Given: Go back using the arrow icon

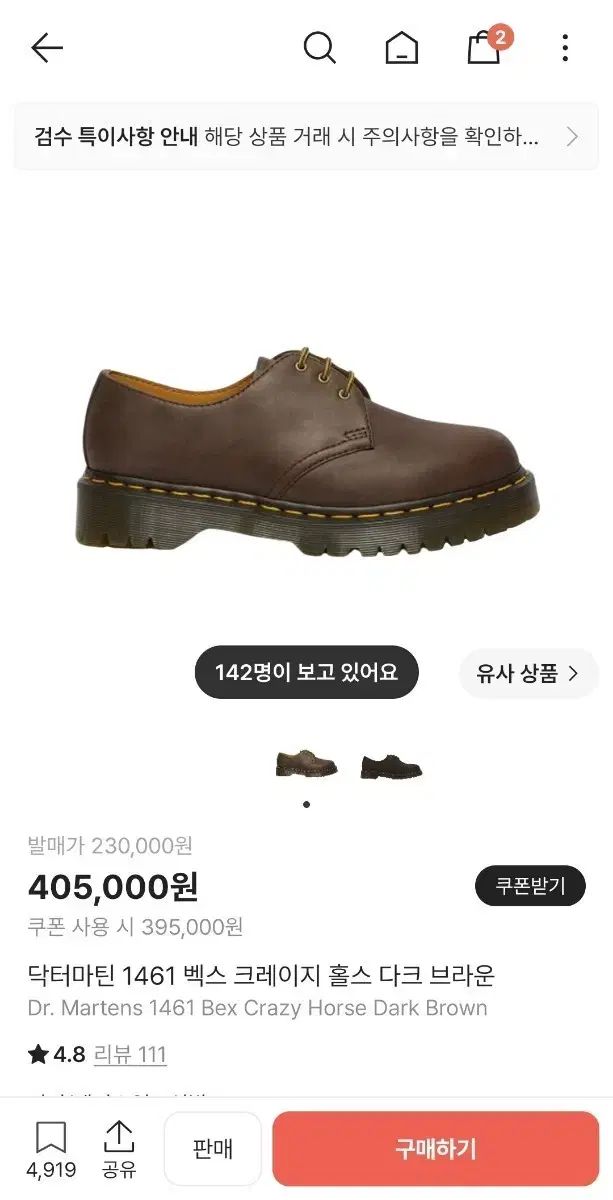Looking at the screenshot, I should (47, 47).
